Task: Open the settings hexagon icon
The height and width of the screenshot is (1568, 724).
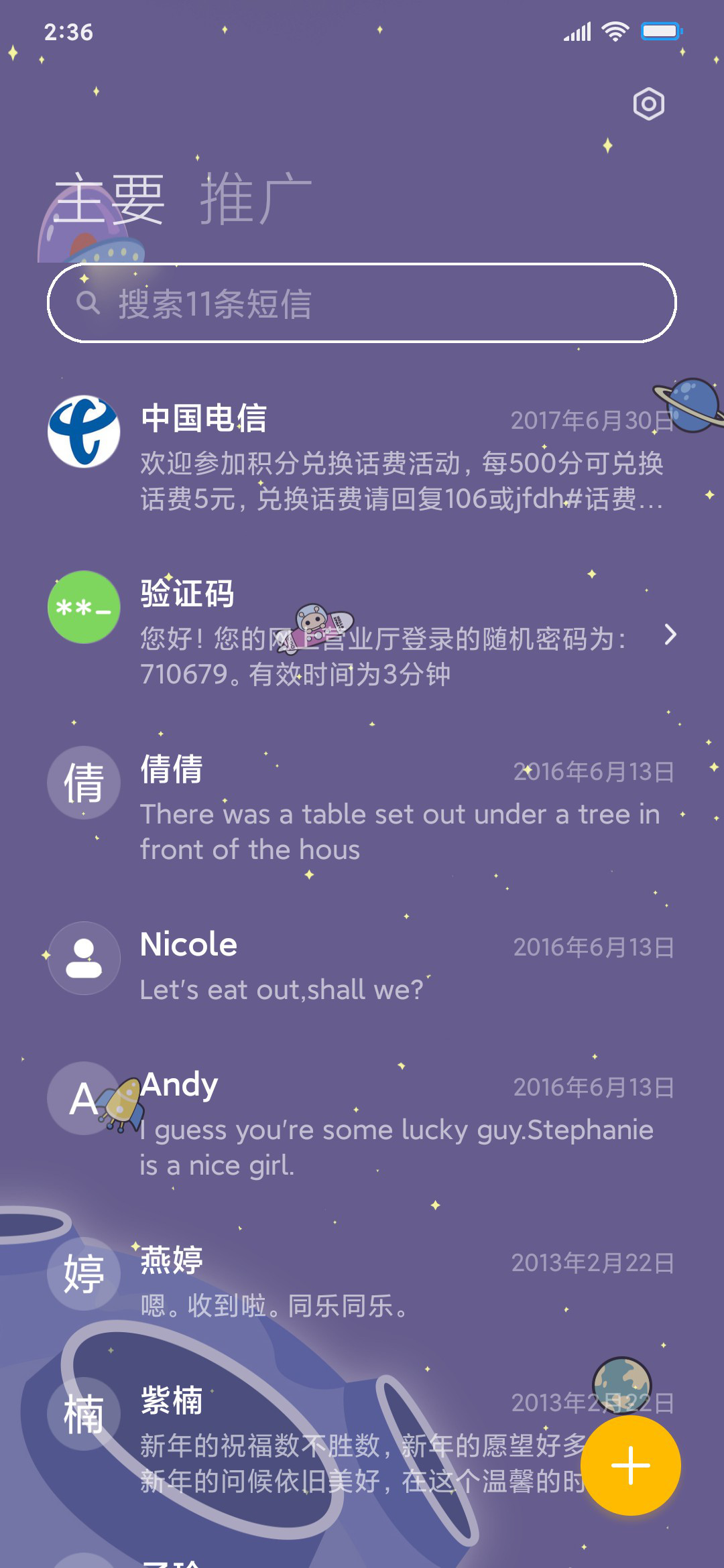Action: [x=648, y=104]
